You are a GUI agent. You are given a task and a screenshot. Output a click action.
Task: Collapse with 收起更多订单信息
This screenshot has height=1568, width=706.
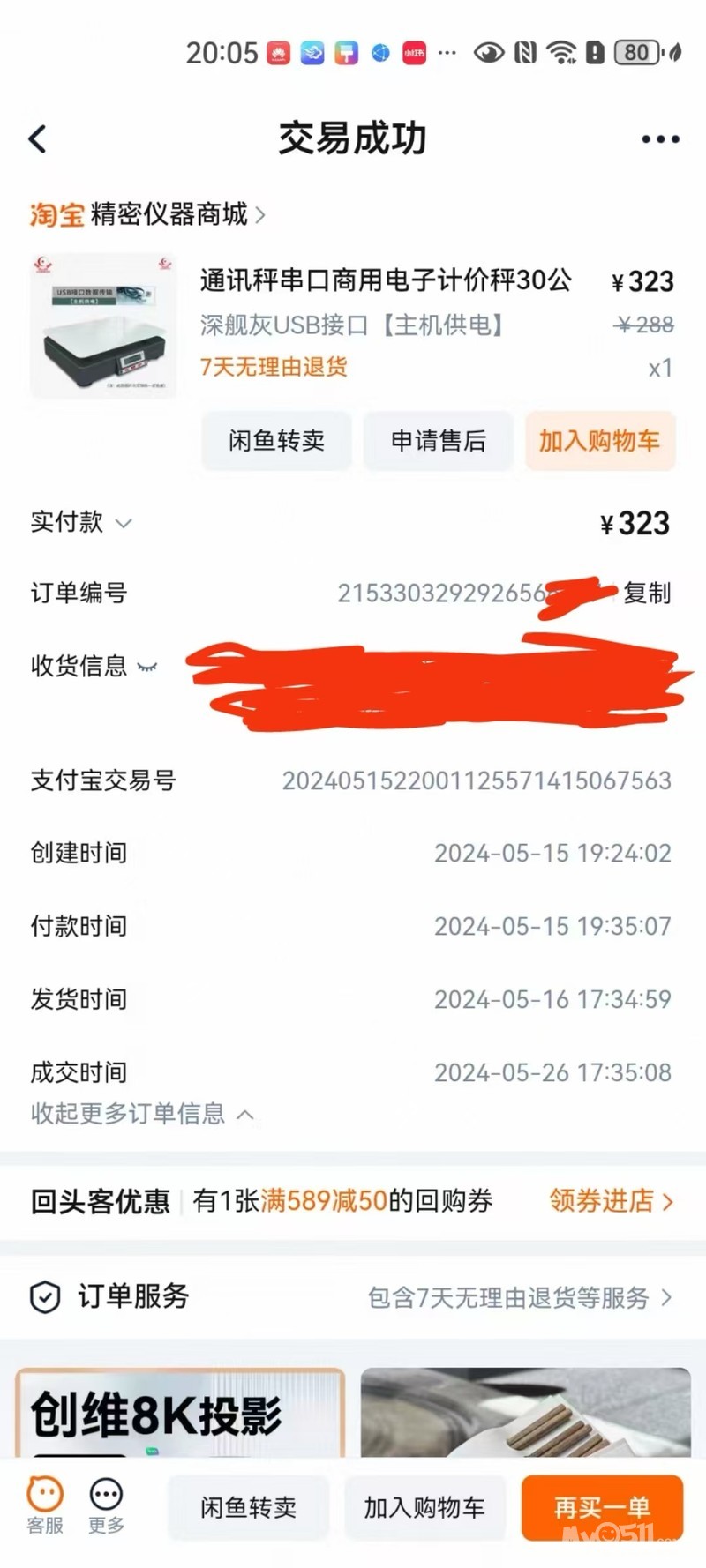tap(141, 1114)
